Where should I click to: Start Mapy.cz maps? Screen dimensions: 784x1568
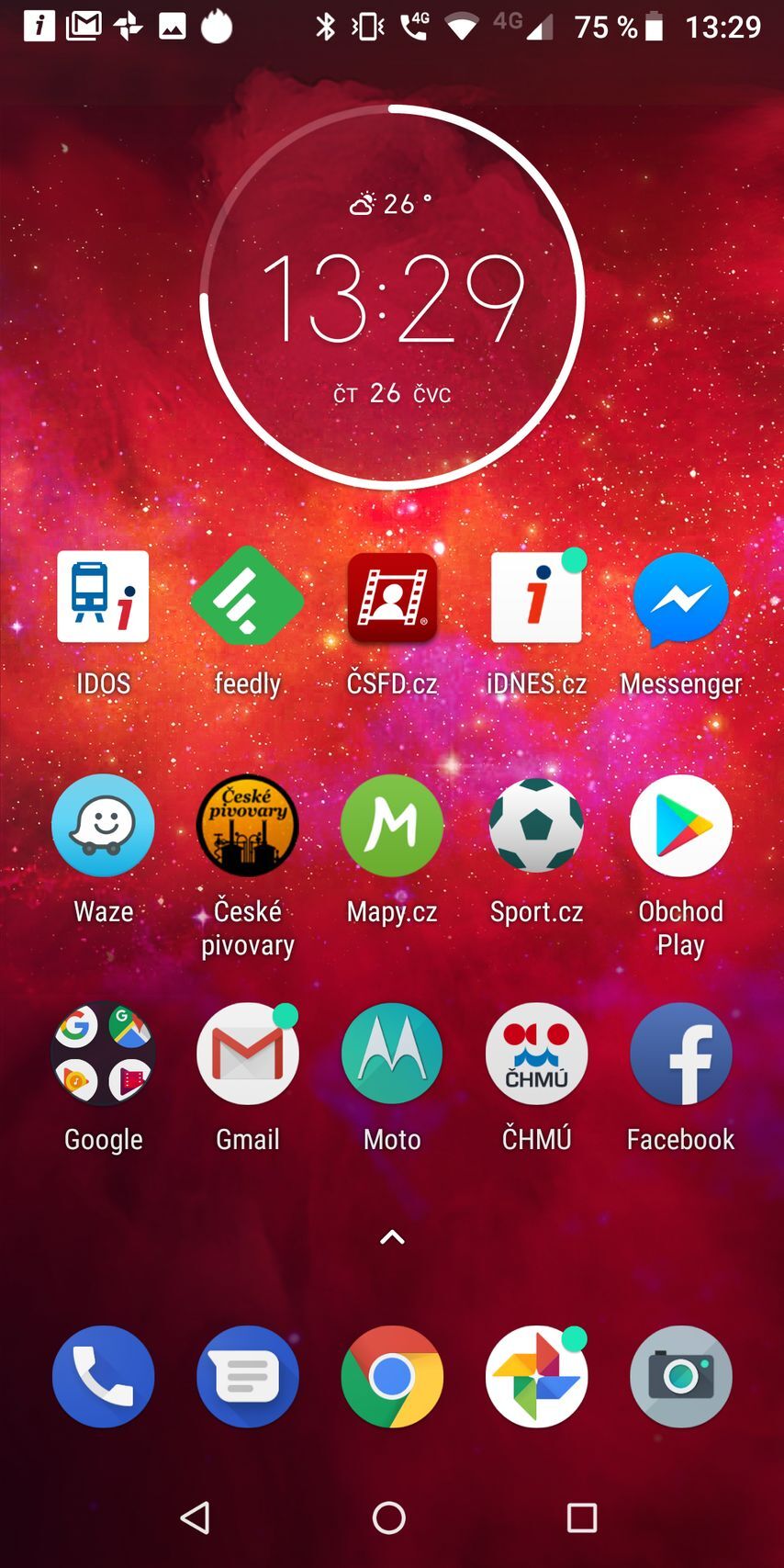point(392,825)
